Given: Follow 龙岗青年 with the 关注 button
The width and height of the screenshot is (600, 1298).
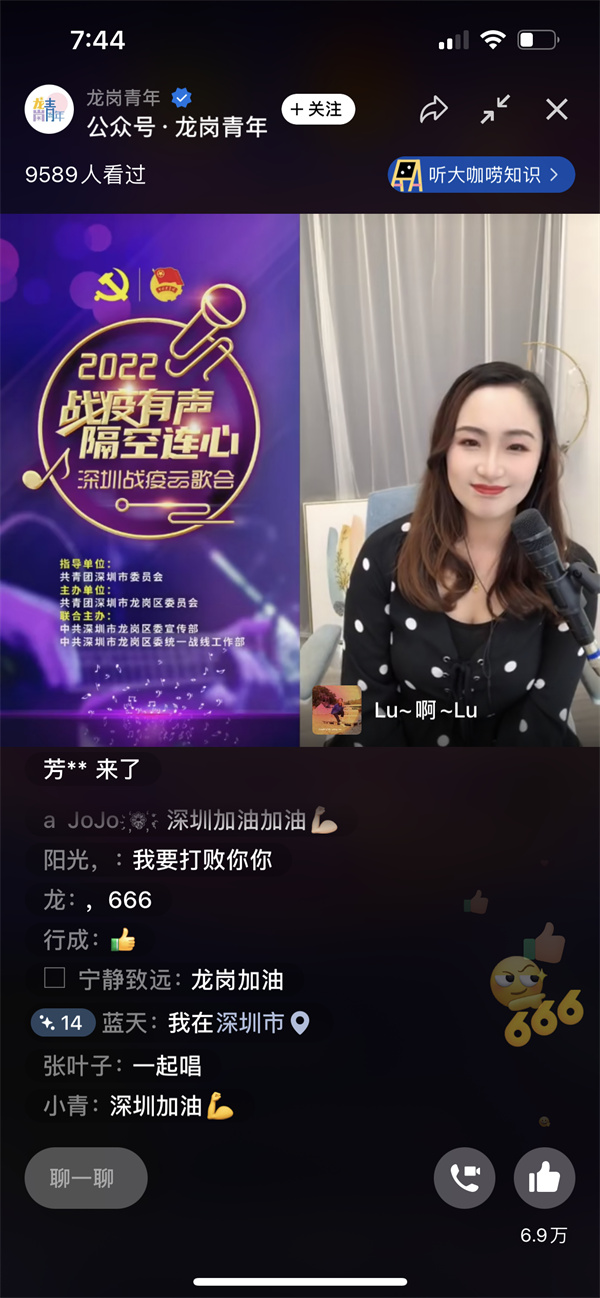Looking at the screenshot, I should coord(318,109).
